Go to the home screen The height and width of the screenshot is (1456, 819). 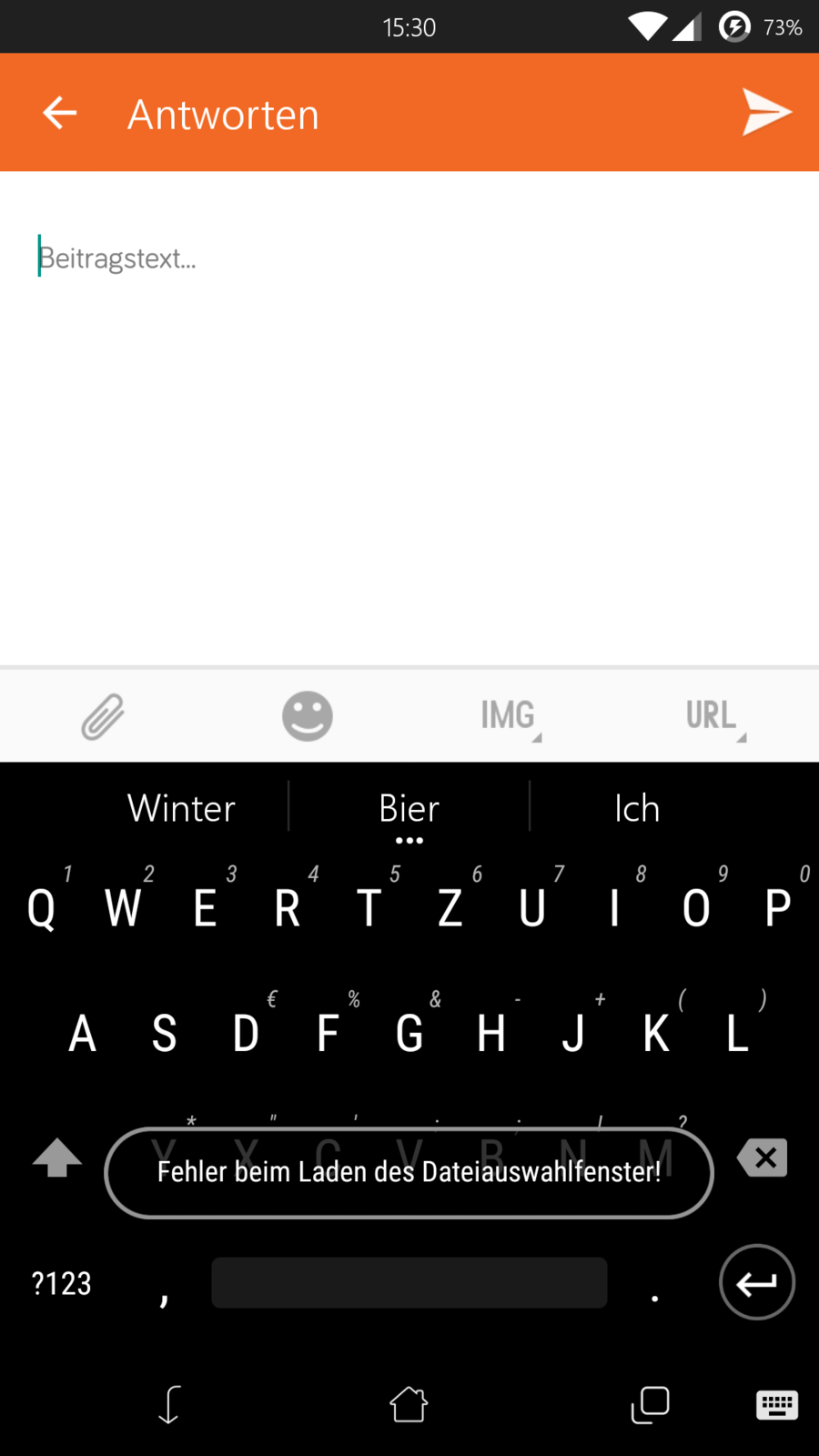click(409, 1404)
